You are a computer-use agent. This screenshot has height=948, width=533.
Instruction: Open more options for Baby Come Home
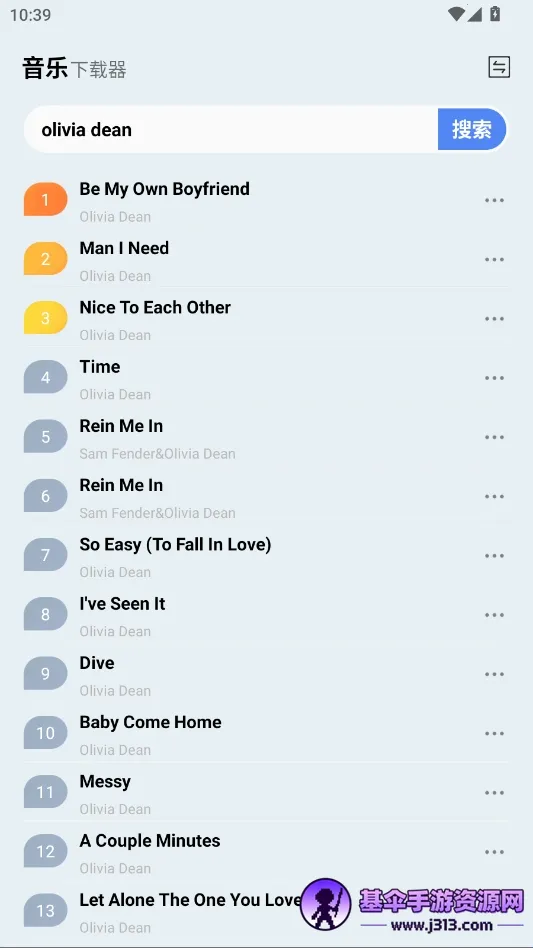494,733
